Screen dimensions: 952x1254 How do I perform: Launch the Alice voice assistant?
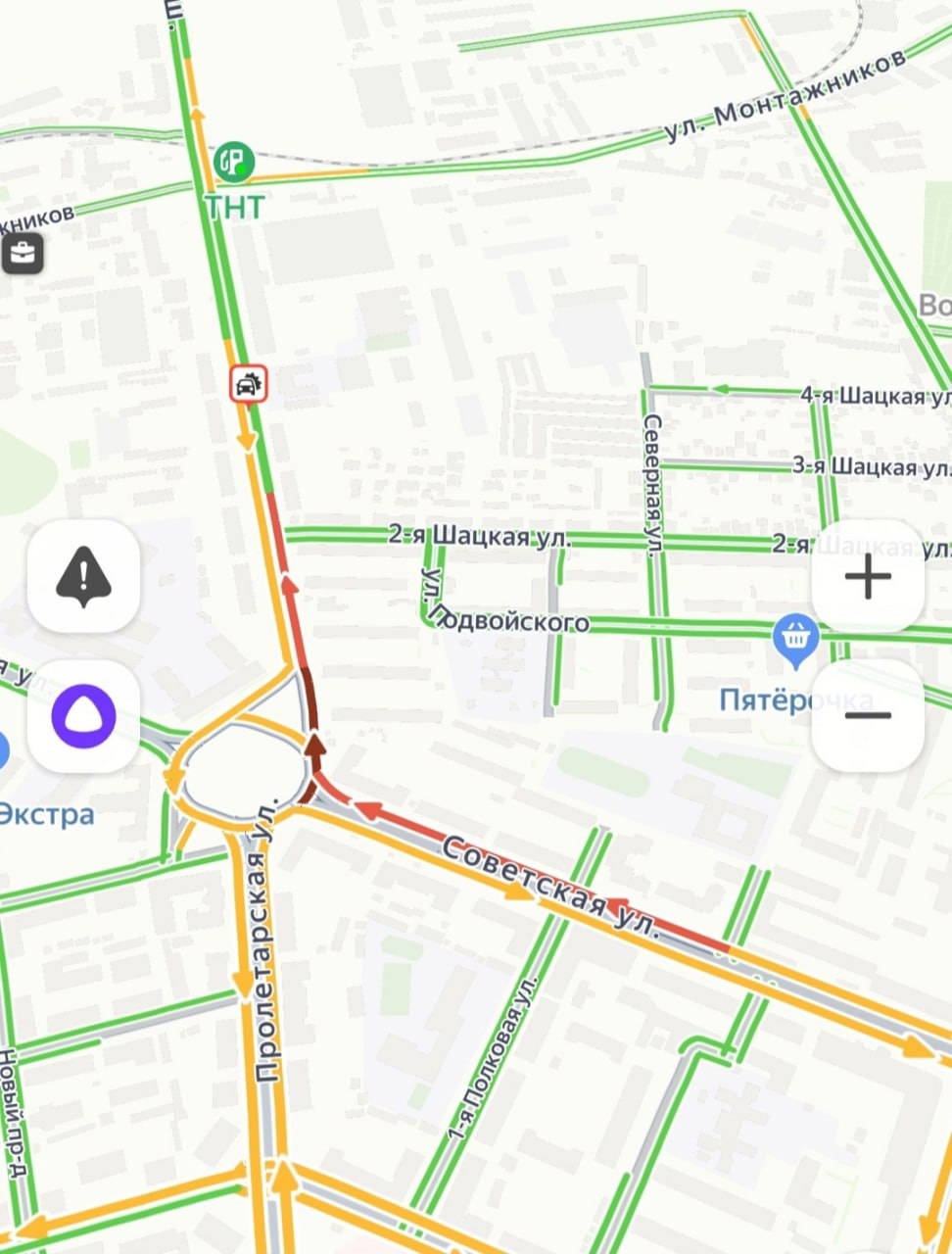[84, 715]
